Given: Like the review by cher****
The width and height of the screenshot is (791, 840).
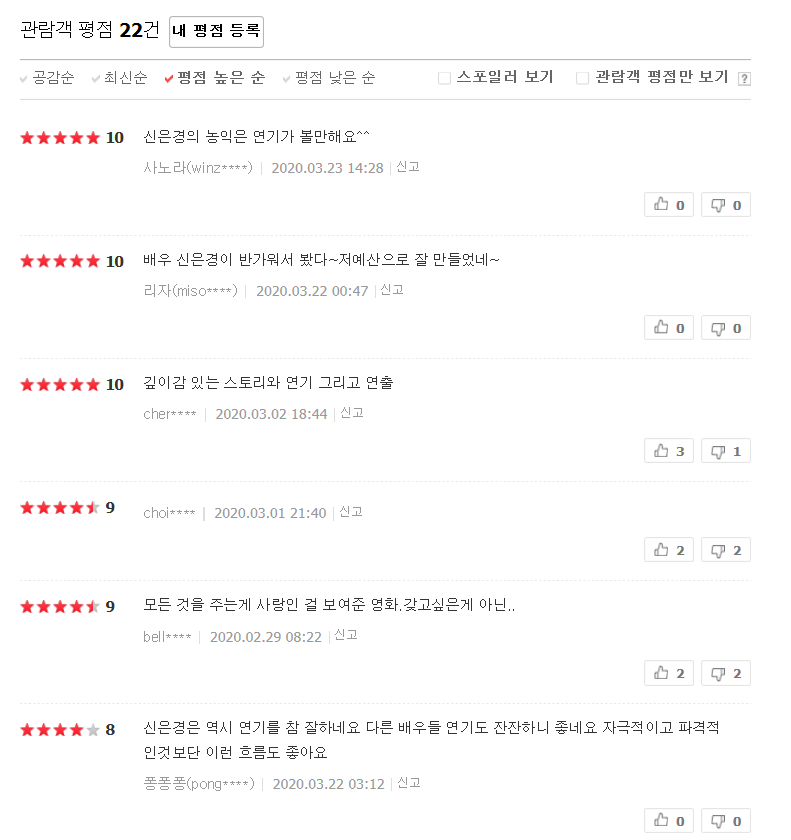Looking at the screenshot, I should pyautogui.click(x=669, y=451).
